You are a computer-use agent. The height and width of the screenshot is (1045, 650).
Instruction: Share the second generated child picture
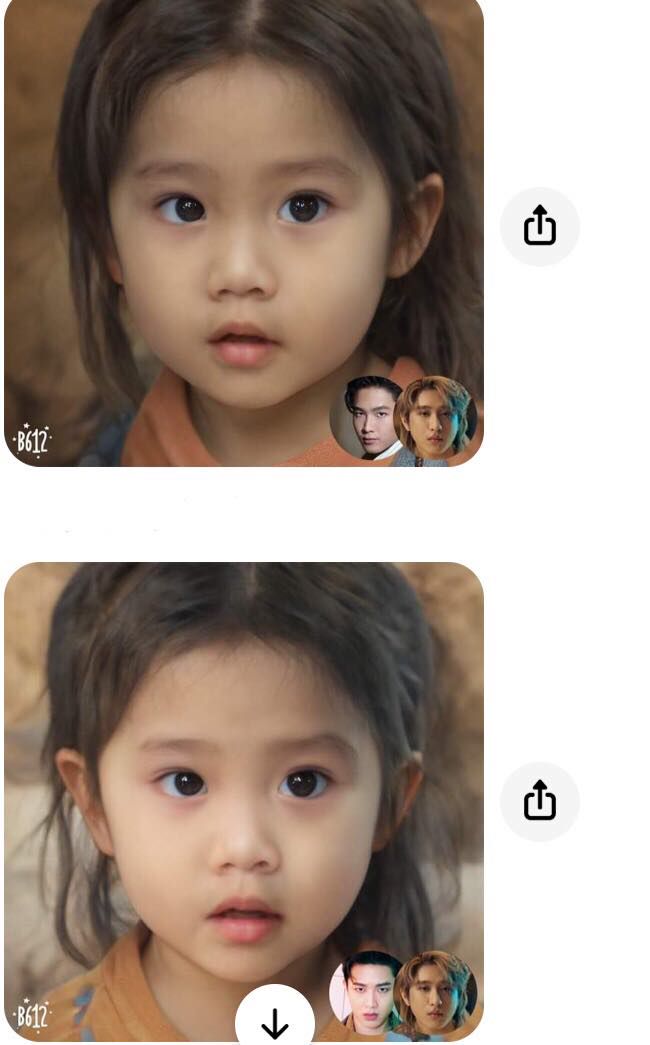click(540, 801)
